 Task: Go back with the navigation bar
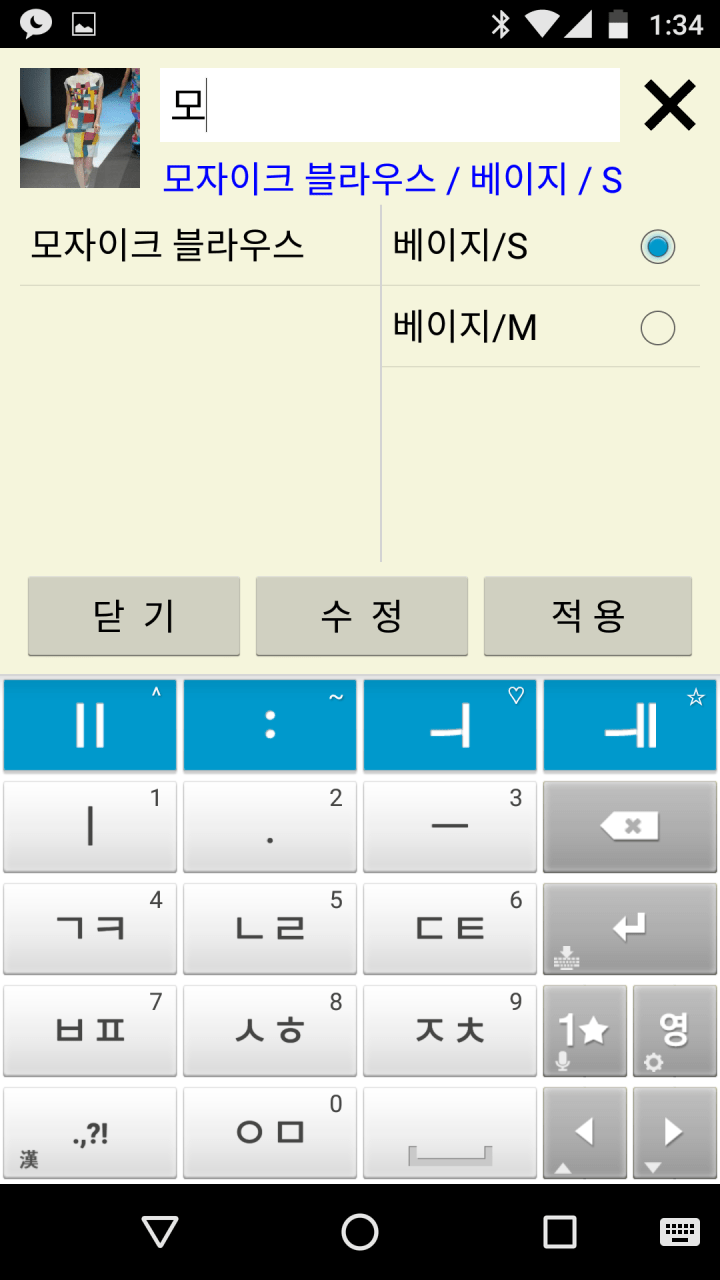[x=160, y=1232]
